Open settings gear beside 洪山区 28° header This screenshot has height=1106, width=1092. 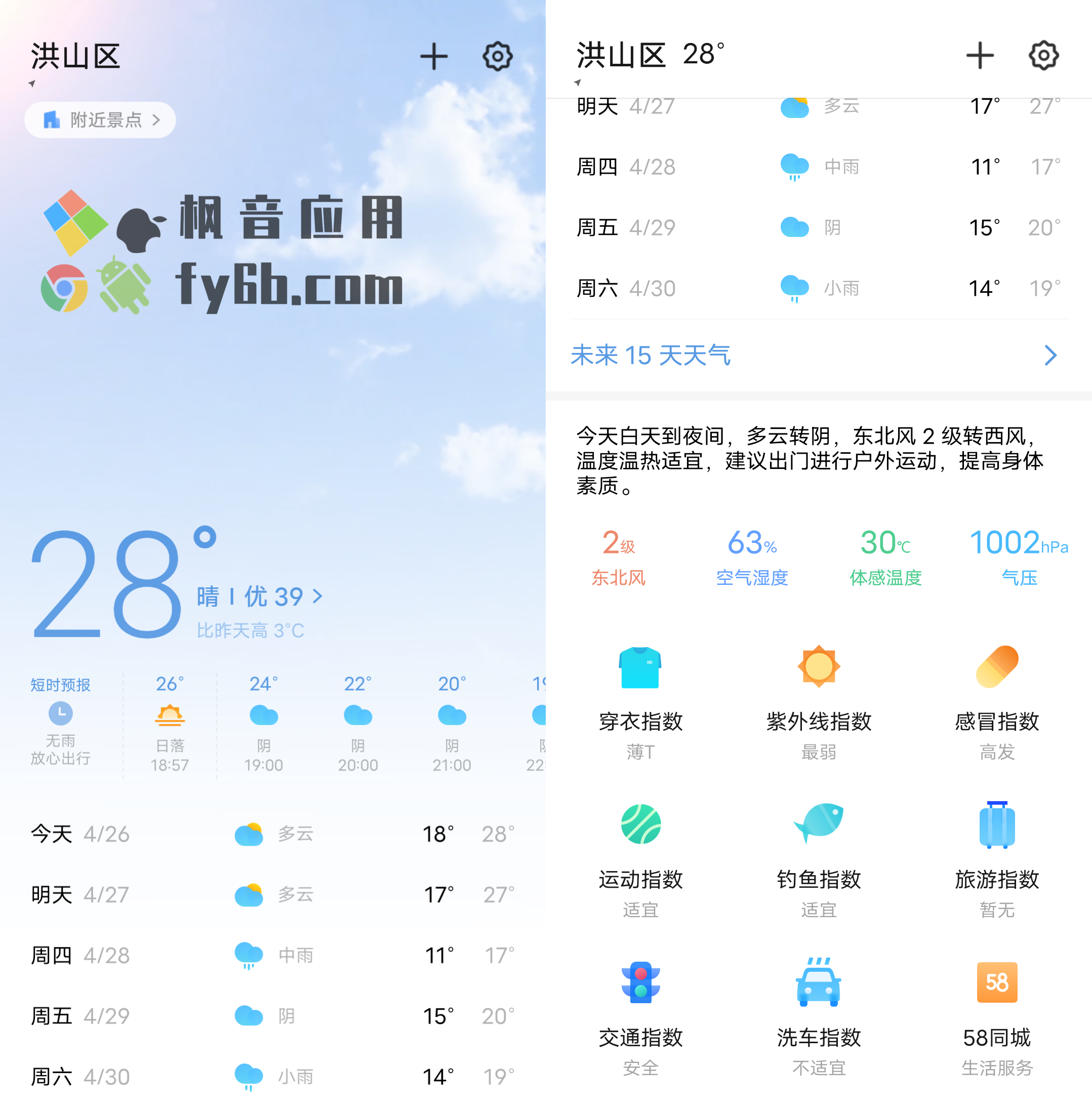1043,56
